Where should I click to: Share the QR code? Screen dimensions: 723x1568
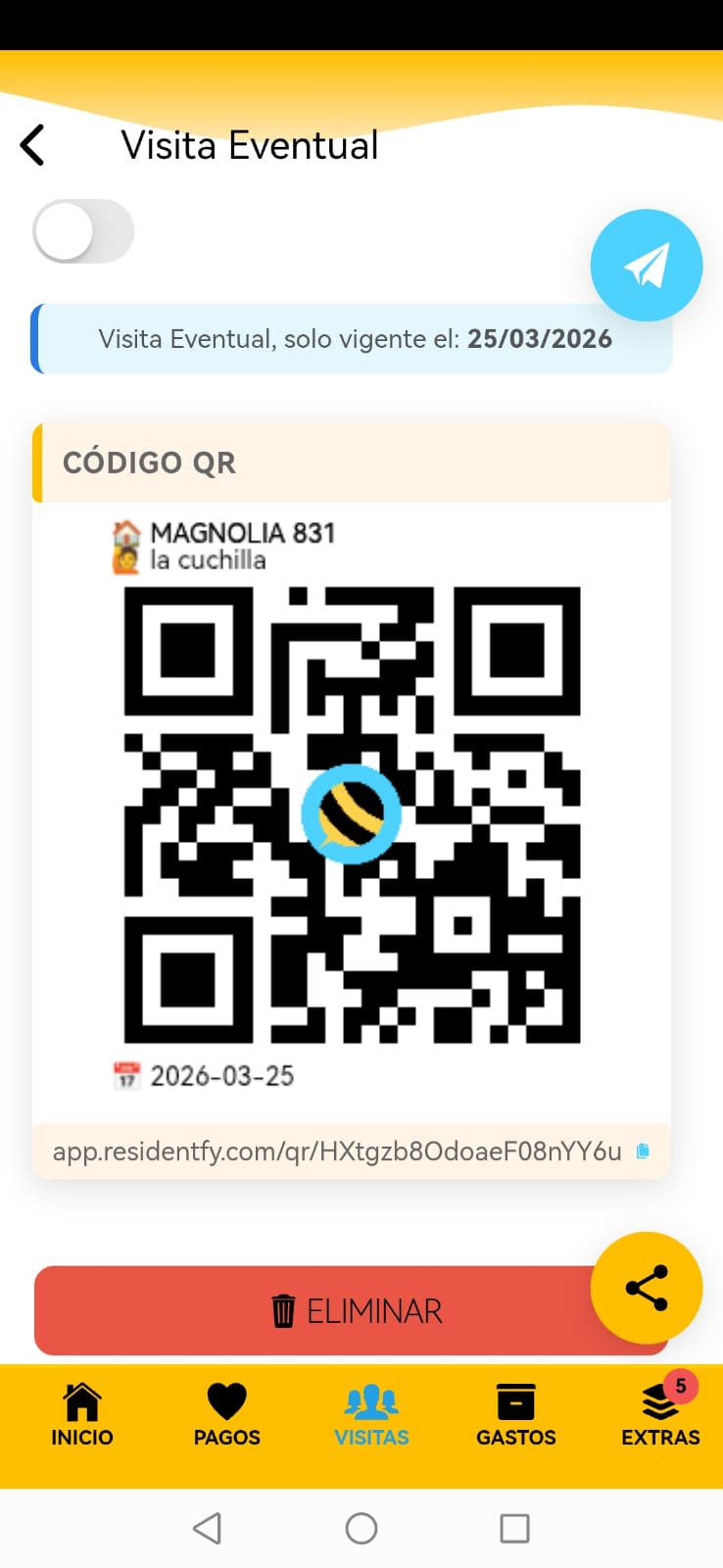click(646, 1288)
